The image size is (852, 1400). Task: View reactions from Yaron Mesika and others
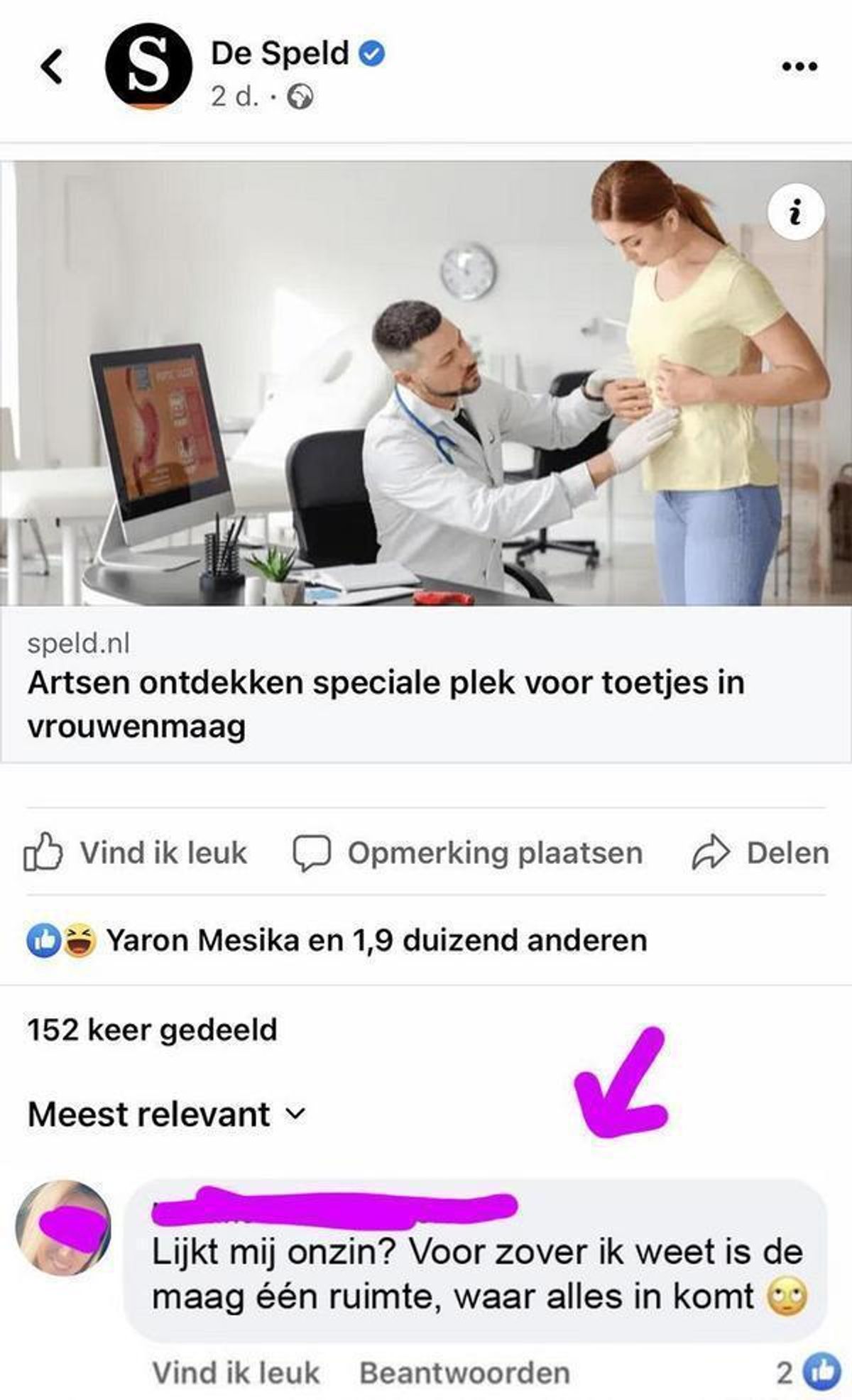click(x=376, y=940)
